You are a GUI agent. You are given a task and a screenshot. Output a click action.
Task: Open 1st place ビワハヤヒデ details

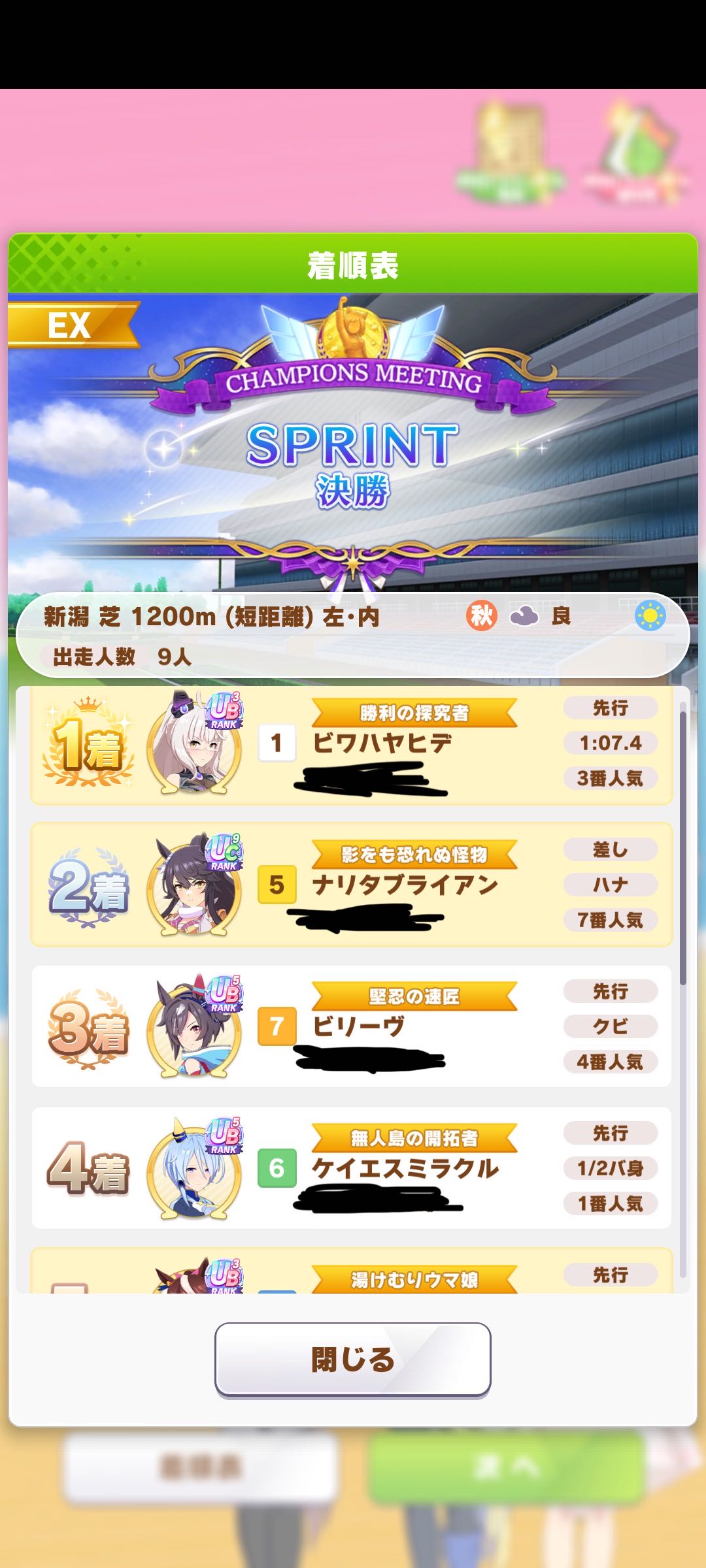(352, 745)
